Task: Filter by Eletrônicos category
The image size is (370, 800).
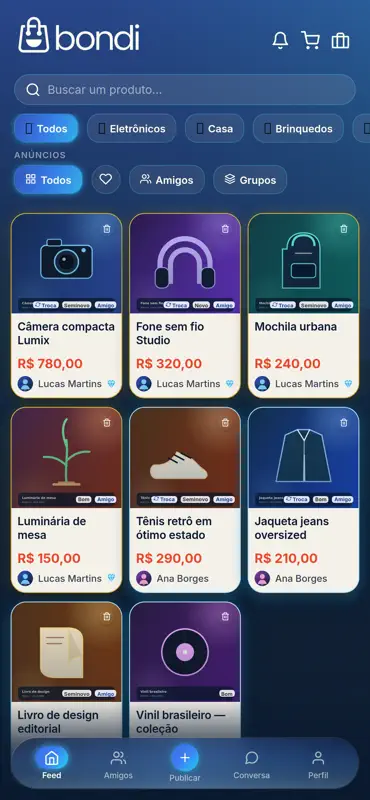Action: pyautogui.click(x=132, y=129)
